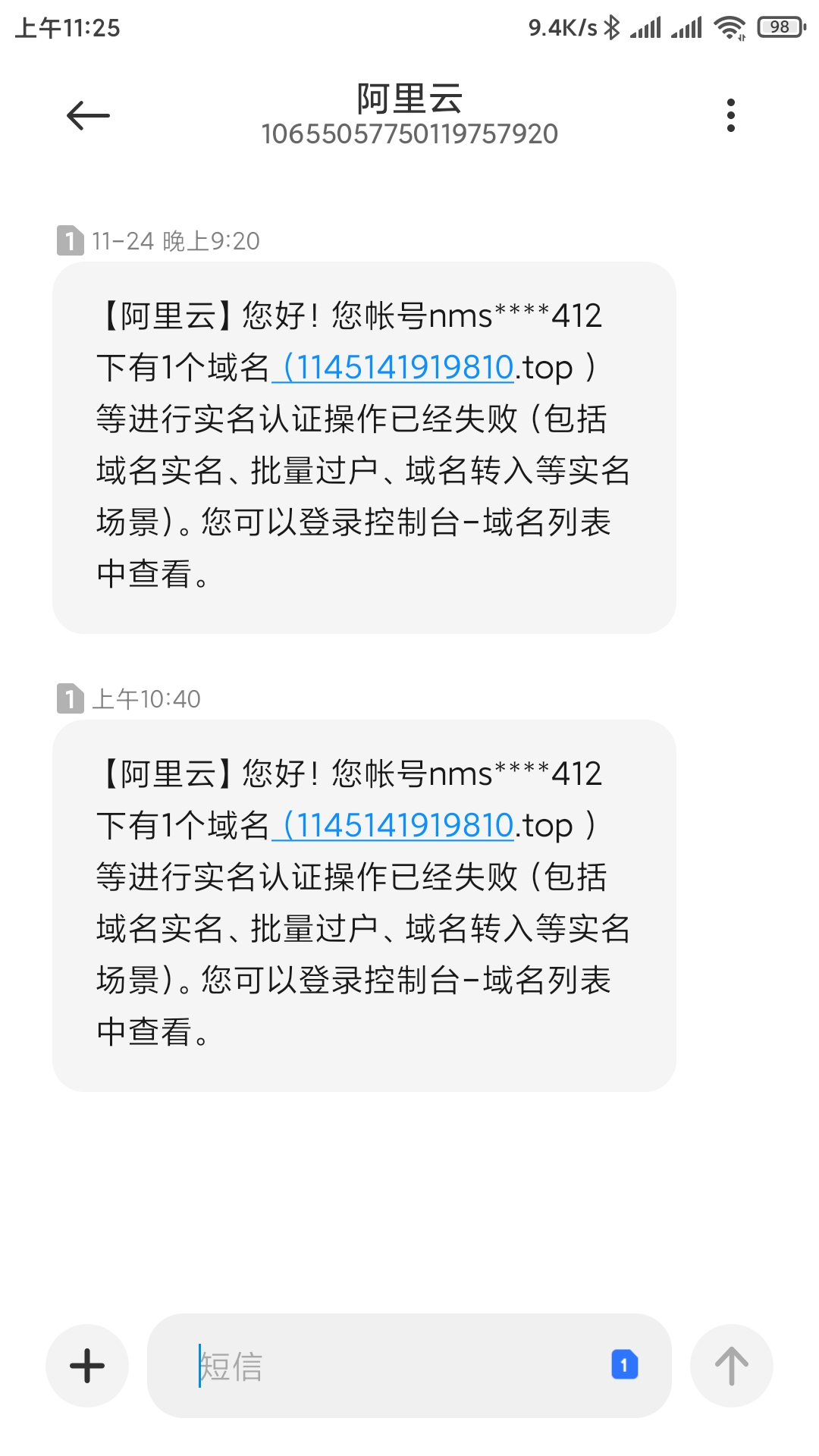Tap the plus attachment button
Screen dimensions: 819x1456
click(87, 1366)
